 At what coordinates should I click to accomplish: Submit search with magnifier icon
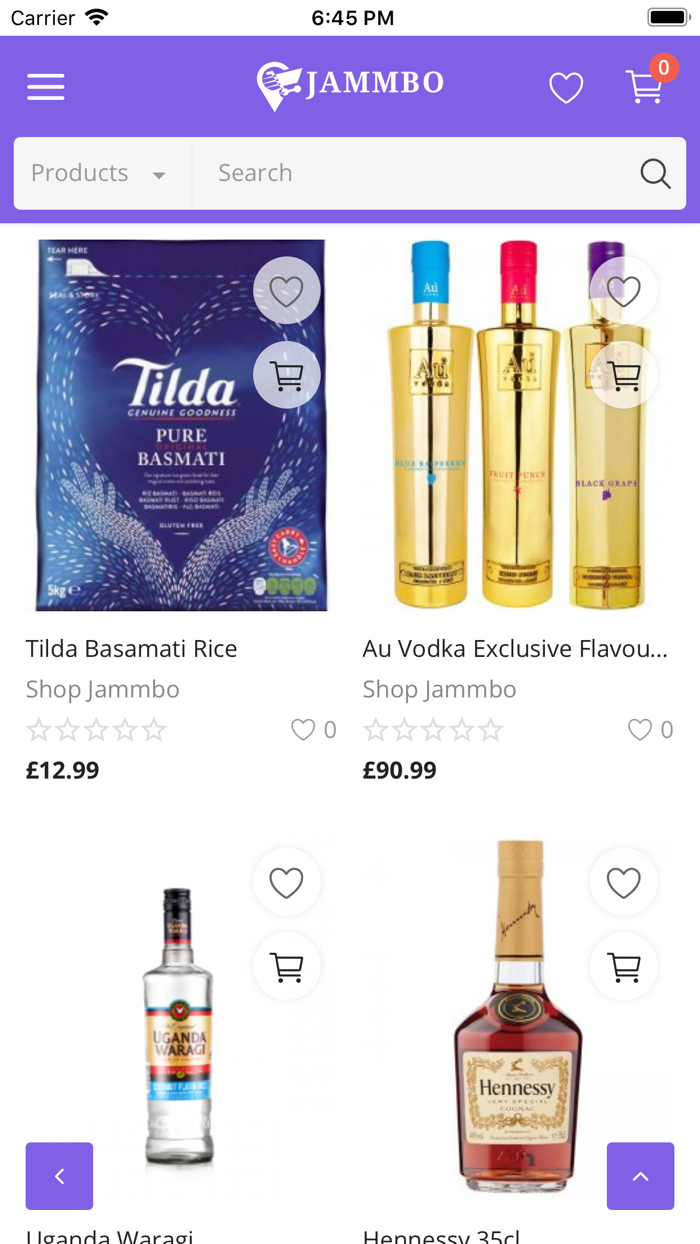tap(655, 173)
